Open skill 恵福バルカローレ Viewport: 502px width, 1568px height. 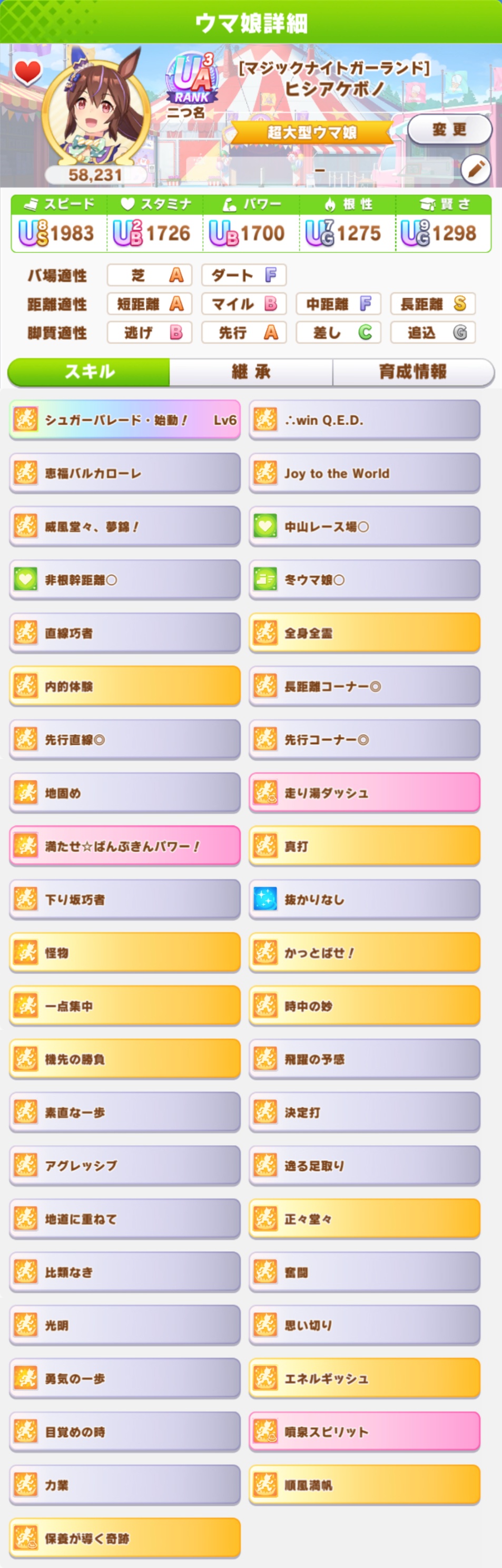pos(125,473)
